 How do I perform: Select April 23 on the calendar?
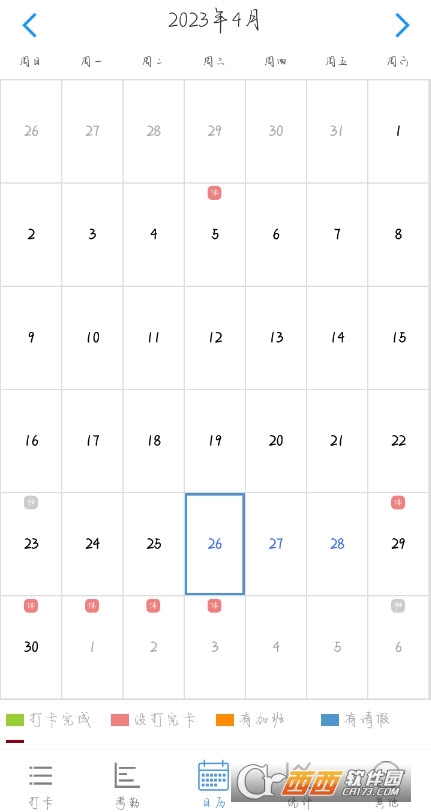tap(31, 544)
